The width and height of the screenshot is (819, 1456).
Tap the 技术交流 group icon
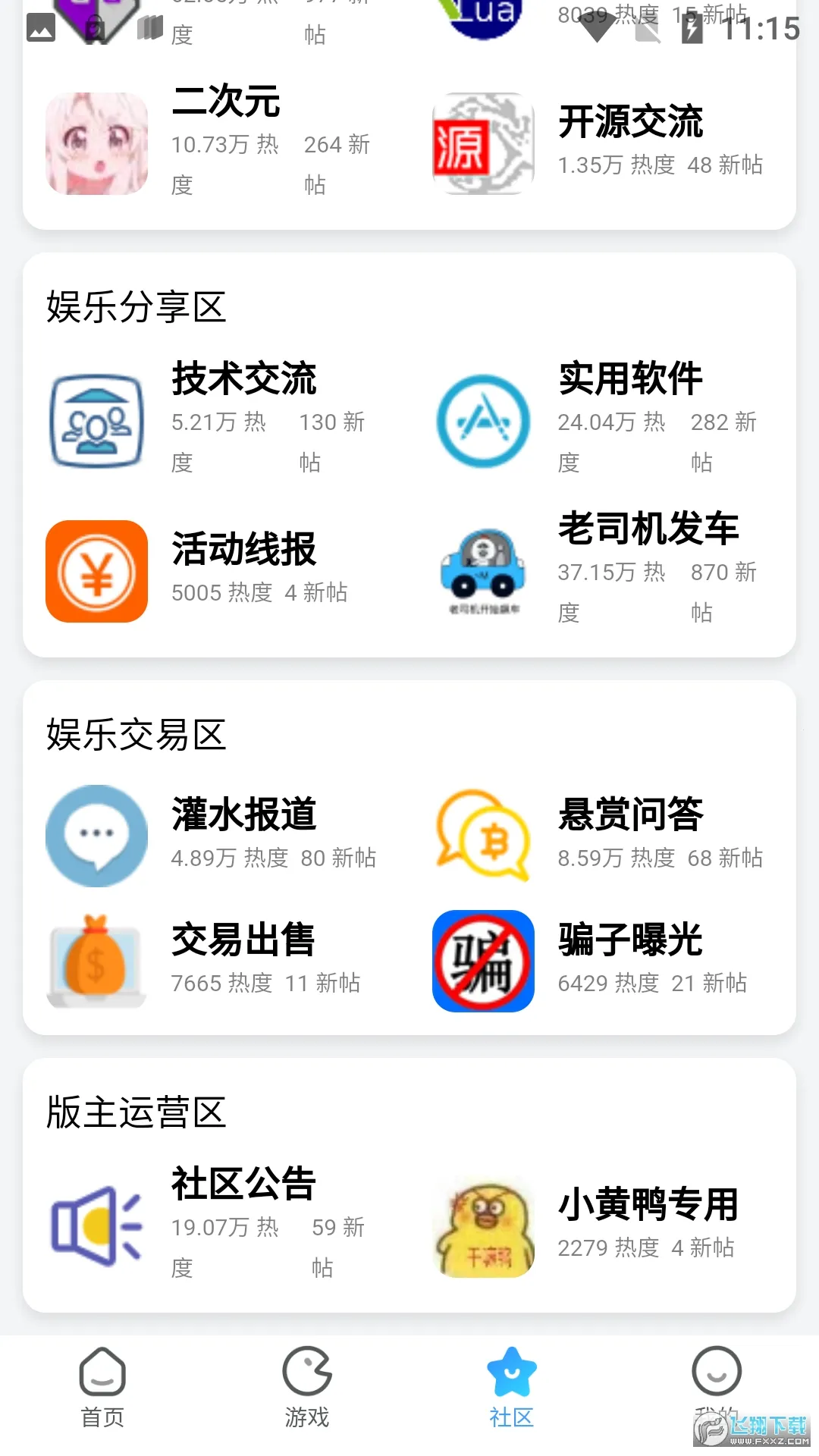[x=96, y=422]
